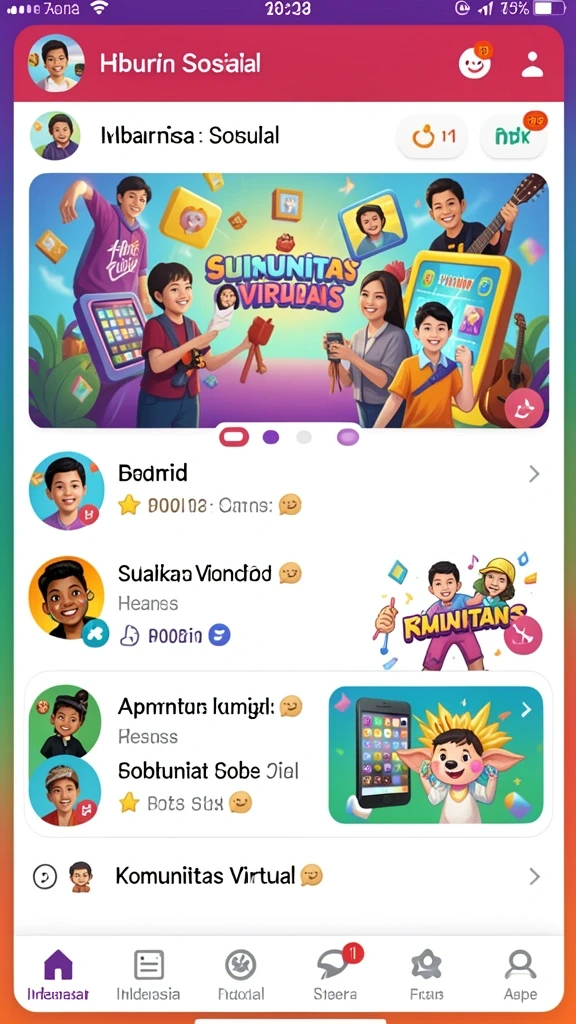The height and width of the screenshot is (1024, 576).
Task: Switch to the Aspe profile tab
Action: point(520,974)
